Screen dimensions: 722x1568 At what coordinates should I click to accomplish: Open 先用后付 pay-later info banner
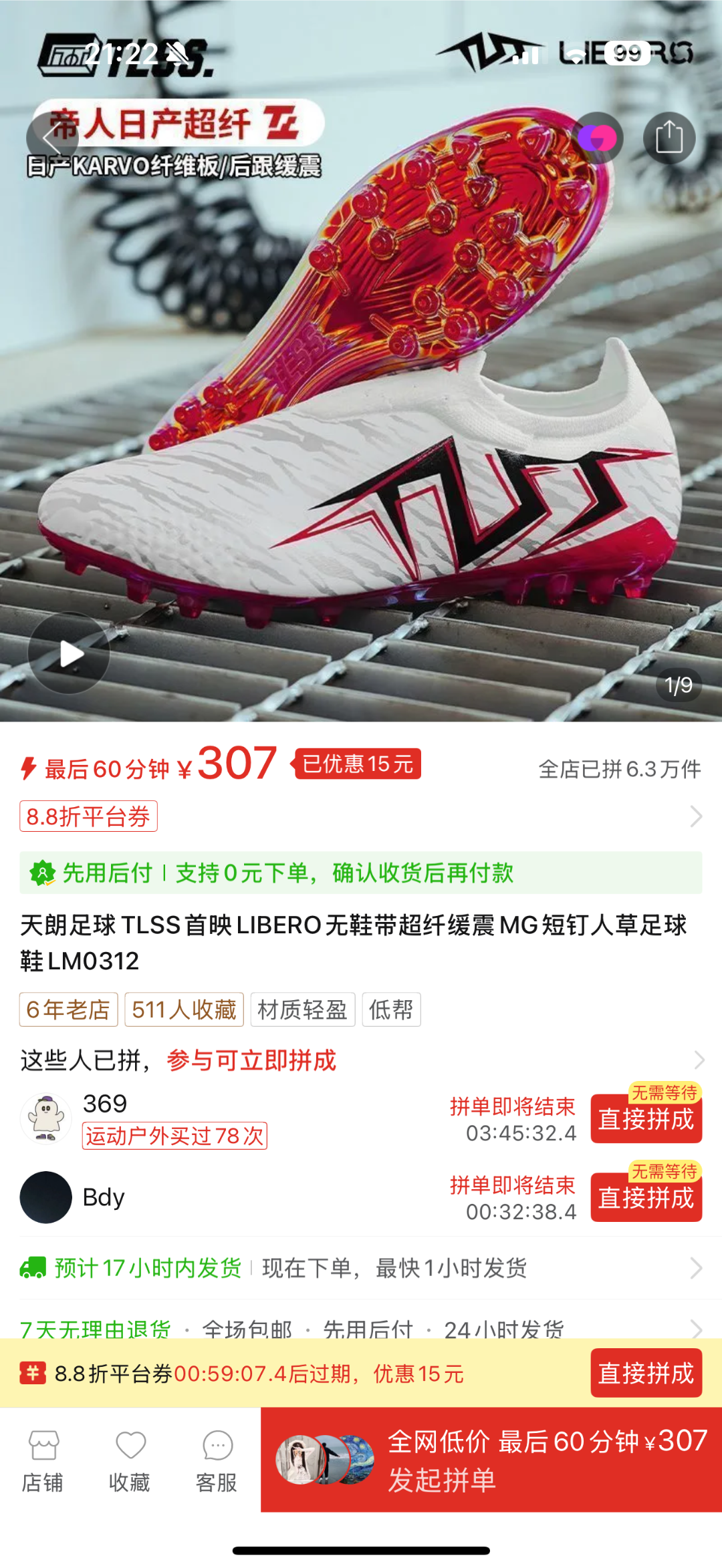[x=361, y=873]
